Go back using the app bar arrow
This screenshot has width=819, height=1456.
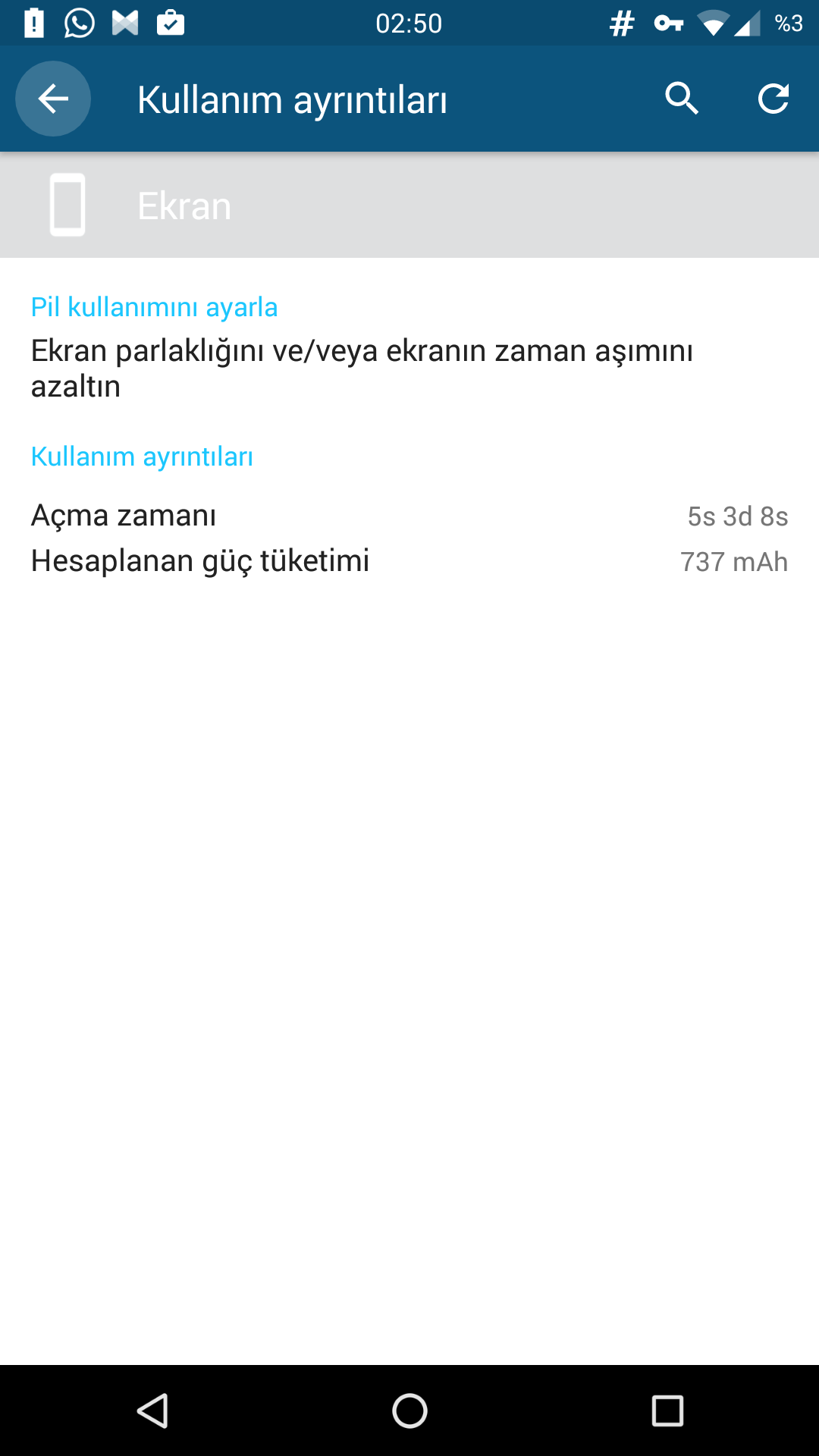(x=53, y=99)
